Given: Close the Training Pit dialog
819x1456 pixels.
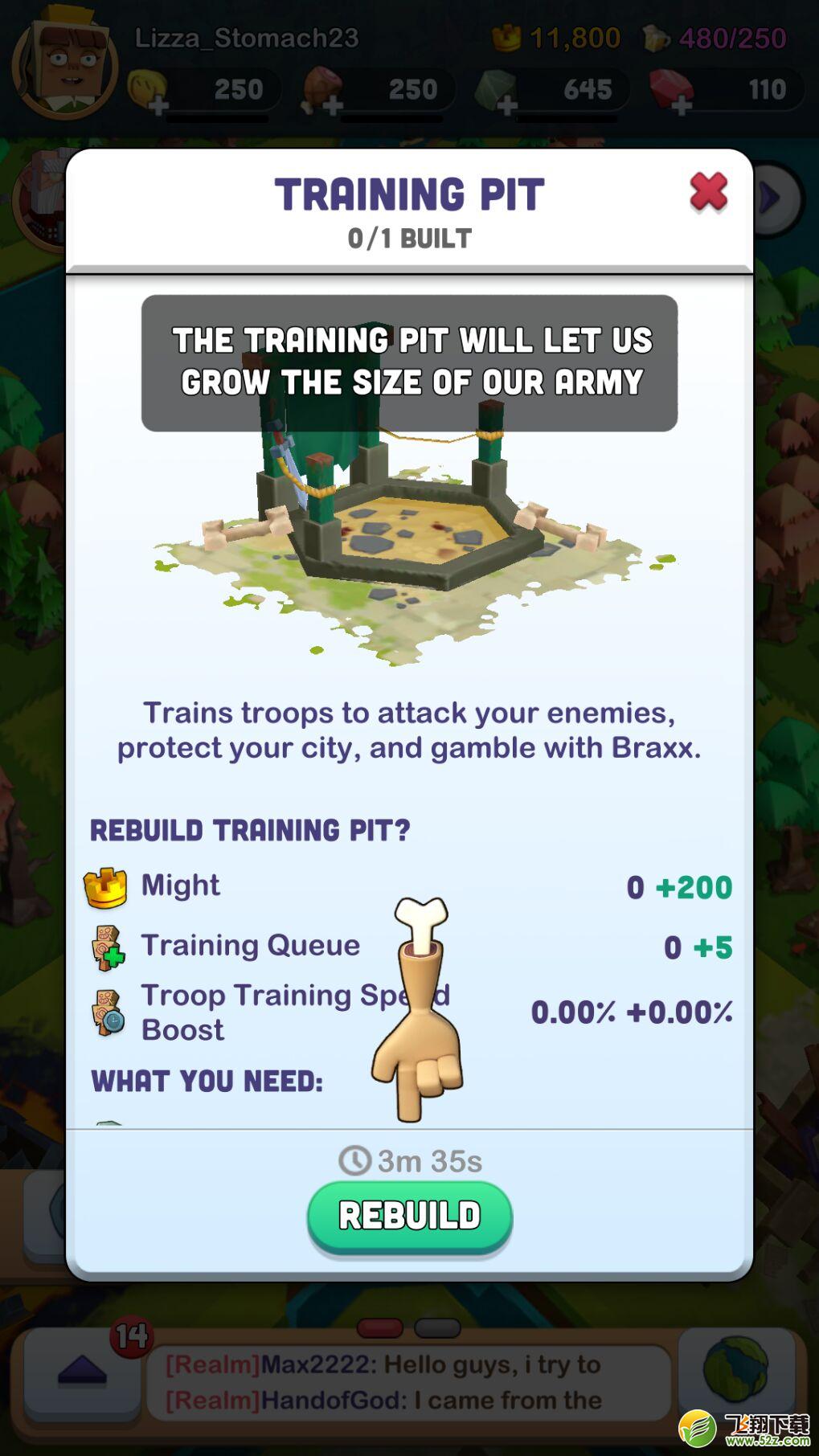Looking at the screenshot, I should pos(708,193).
